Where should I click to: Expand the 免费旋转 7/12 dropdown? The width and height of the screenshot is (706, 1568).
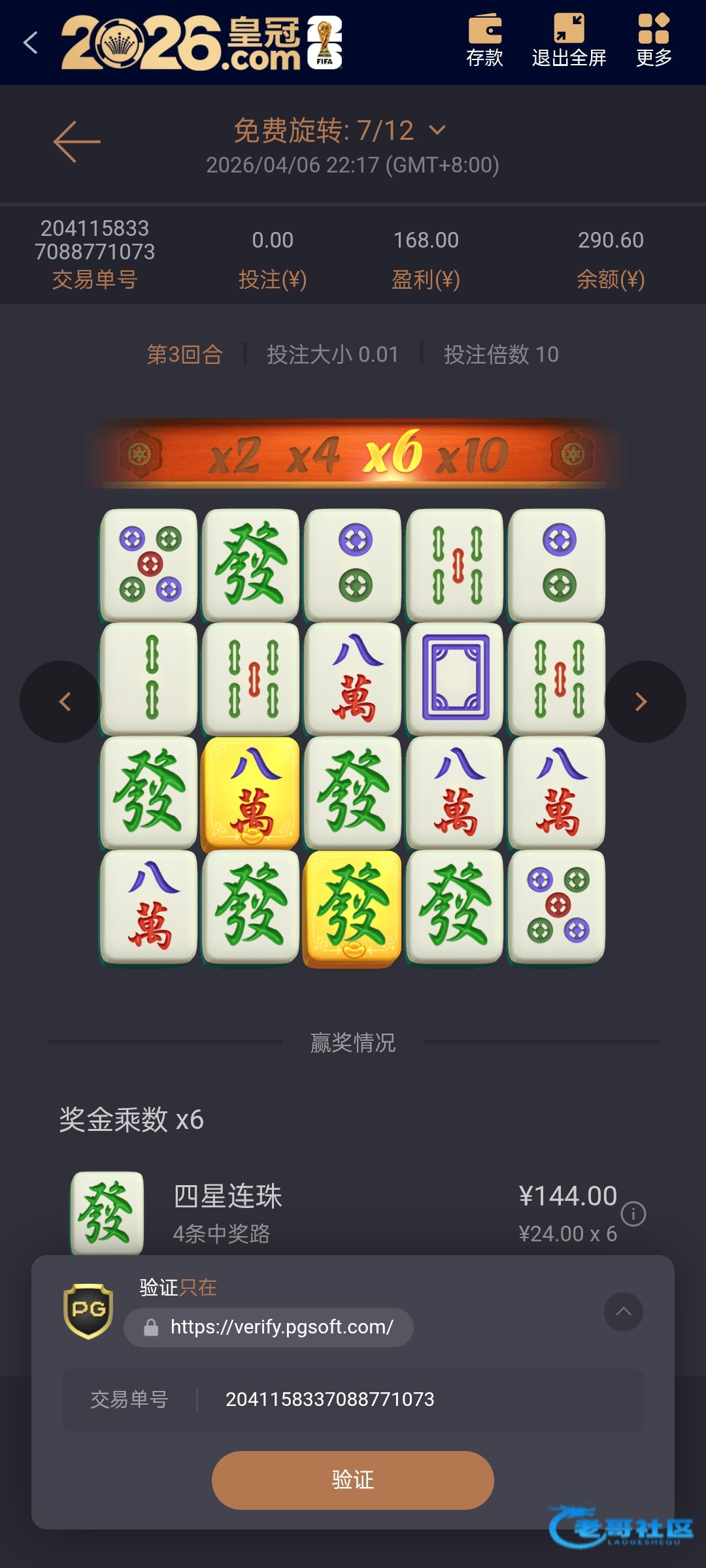click(437, 131)
